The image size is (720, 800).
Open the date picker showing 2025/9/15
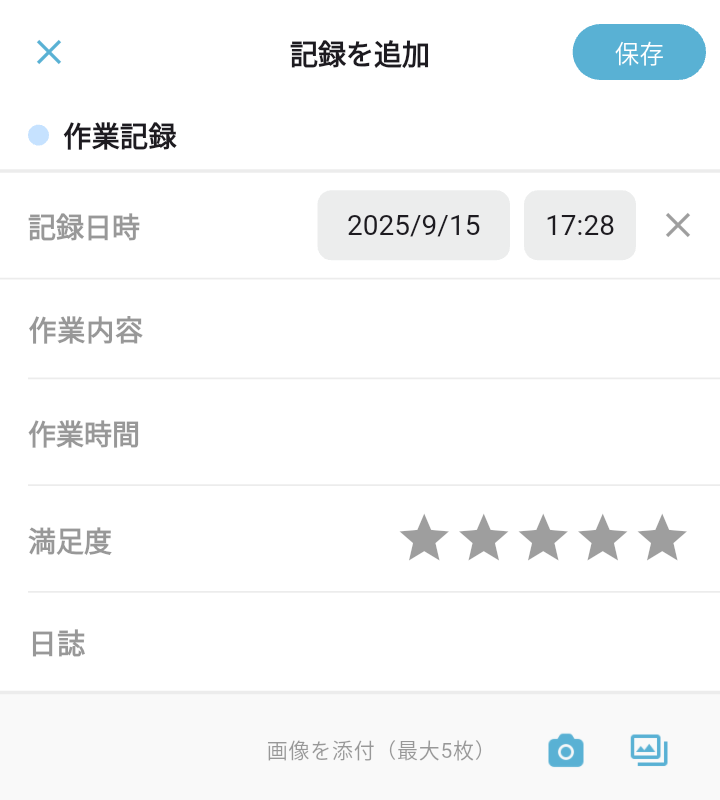[x=413, y=226]
